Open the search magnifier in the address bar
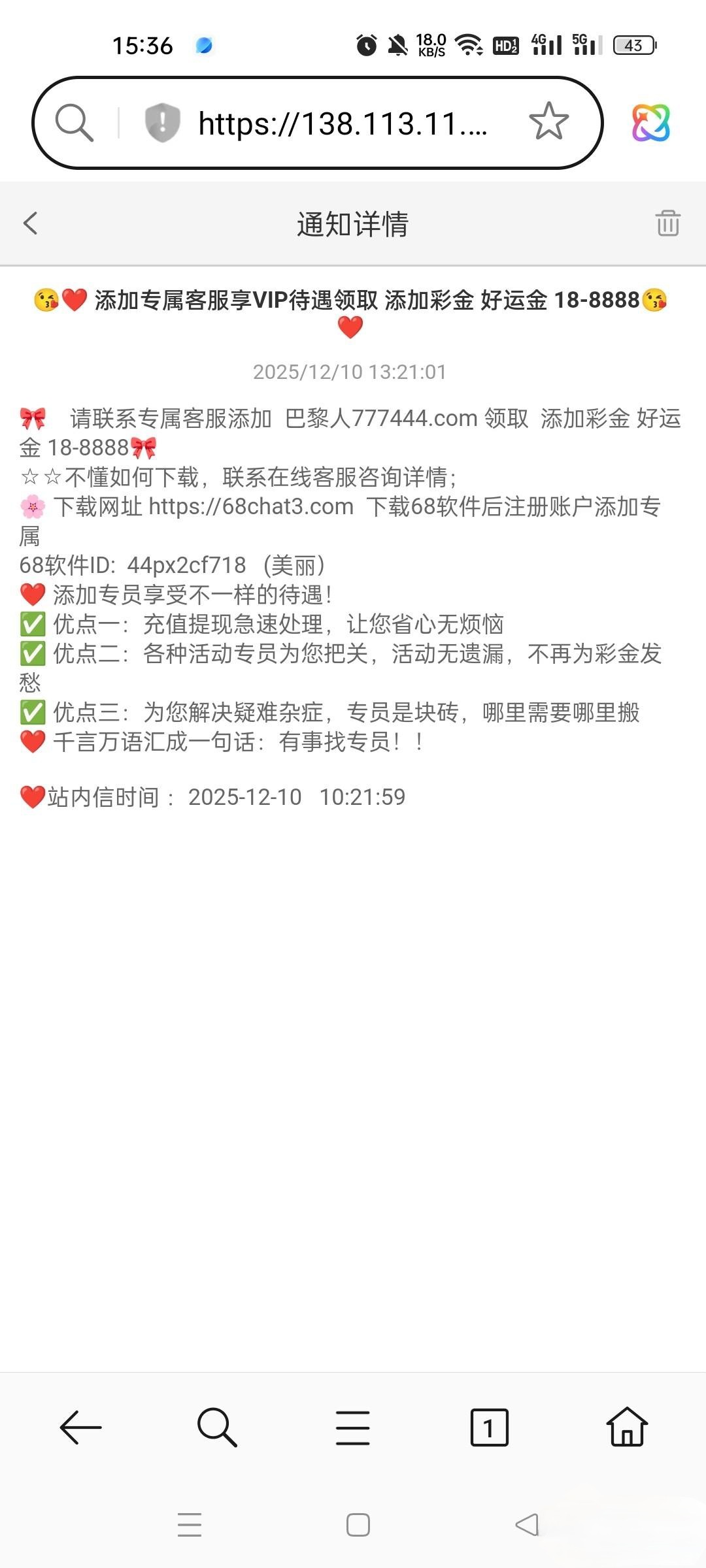This screenshot has width=706, height=1568. (x=74, y=123)
